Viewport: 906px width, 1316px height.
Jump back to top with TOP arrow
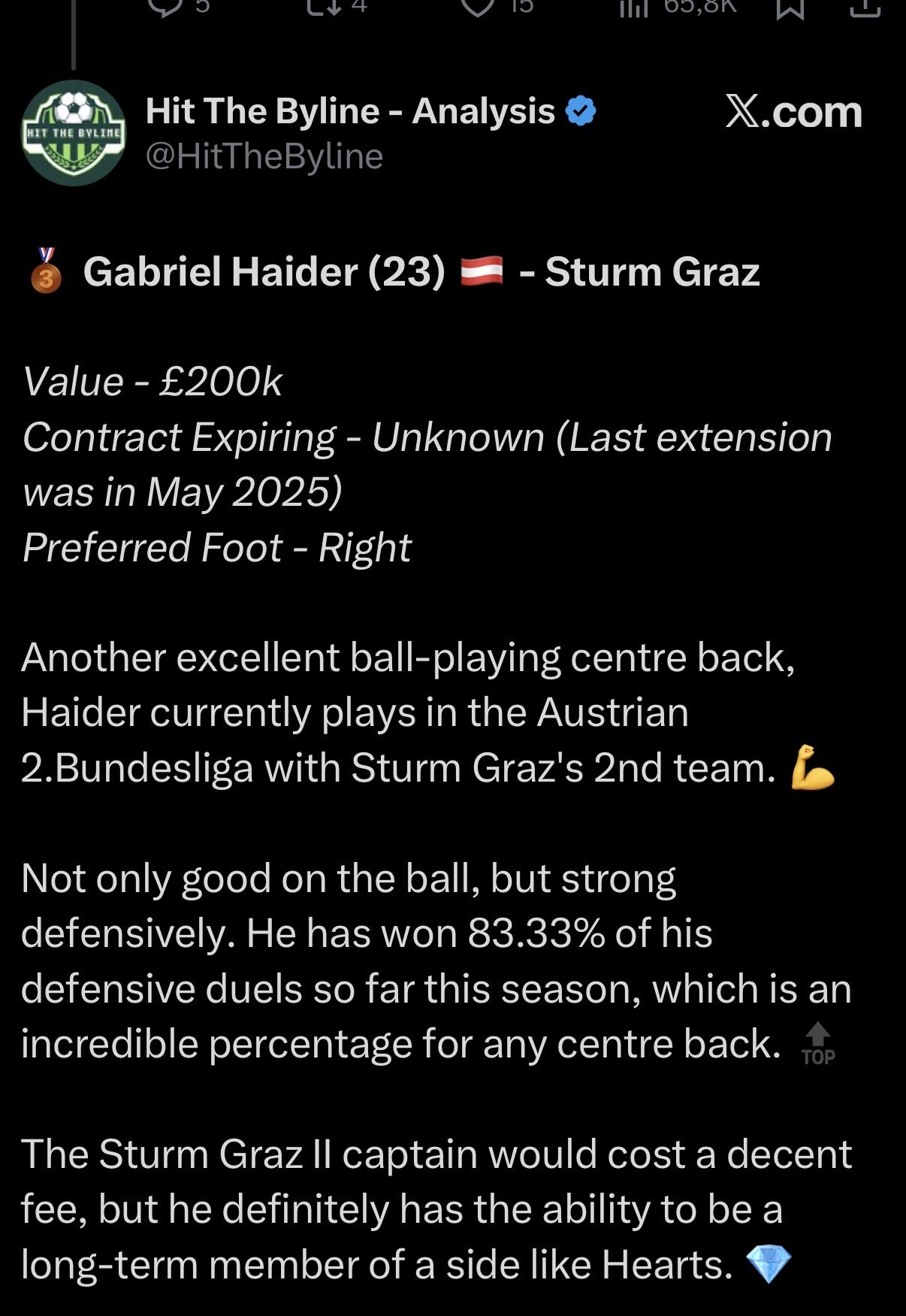pos(818,1043)
